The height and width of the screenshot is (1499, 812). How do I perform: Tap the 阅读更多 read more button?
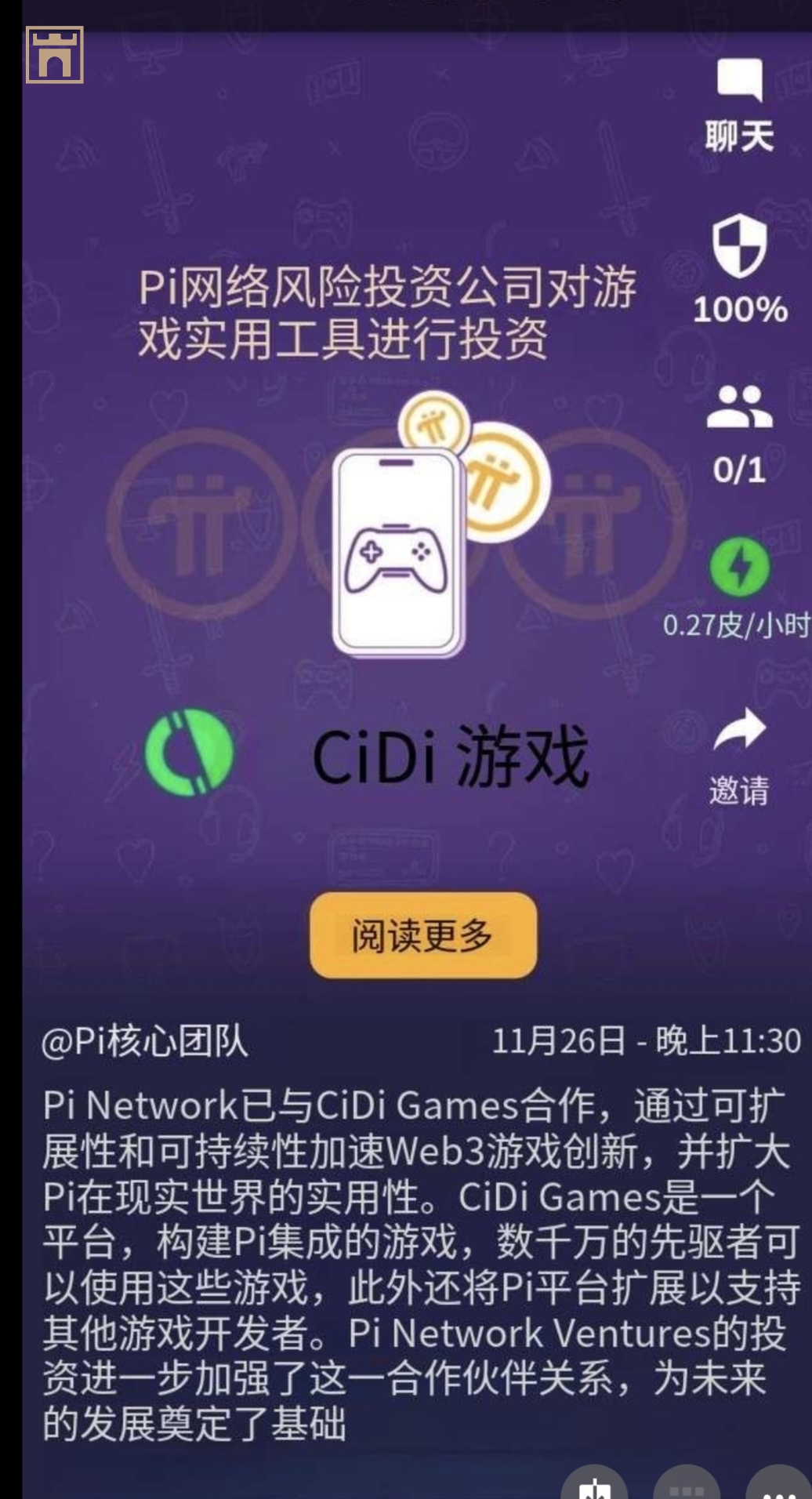coord(423,935)
